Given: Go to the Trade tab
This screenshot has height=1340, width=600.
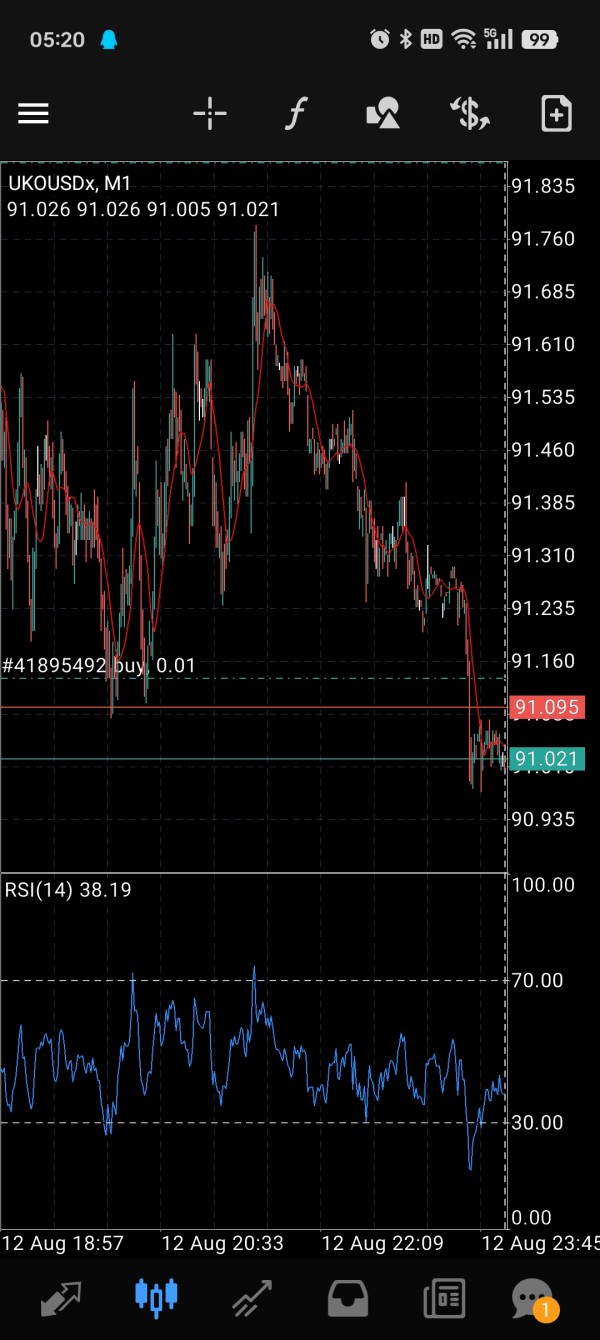Looking at the screenshot, I should (252, 1298).
